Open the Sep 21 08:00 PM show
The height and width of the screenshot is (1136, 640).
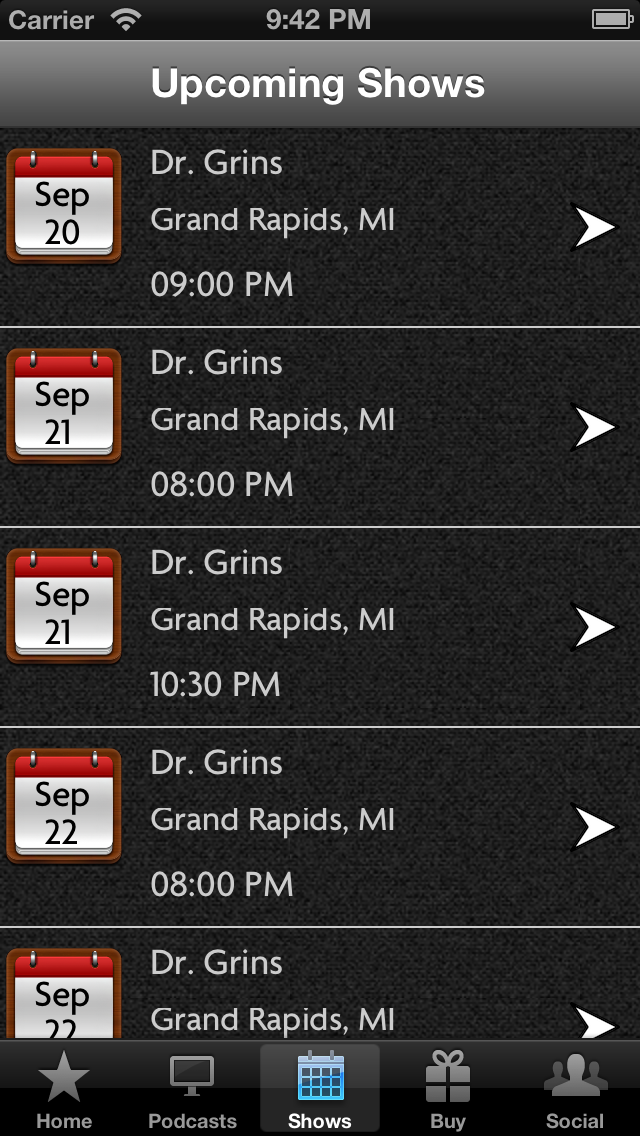coord(320,426)
